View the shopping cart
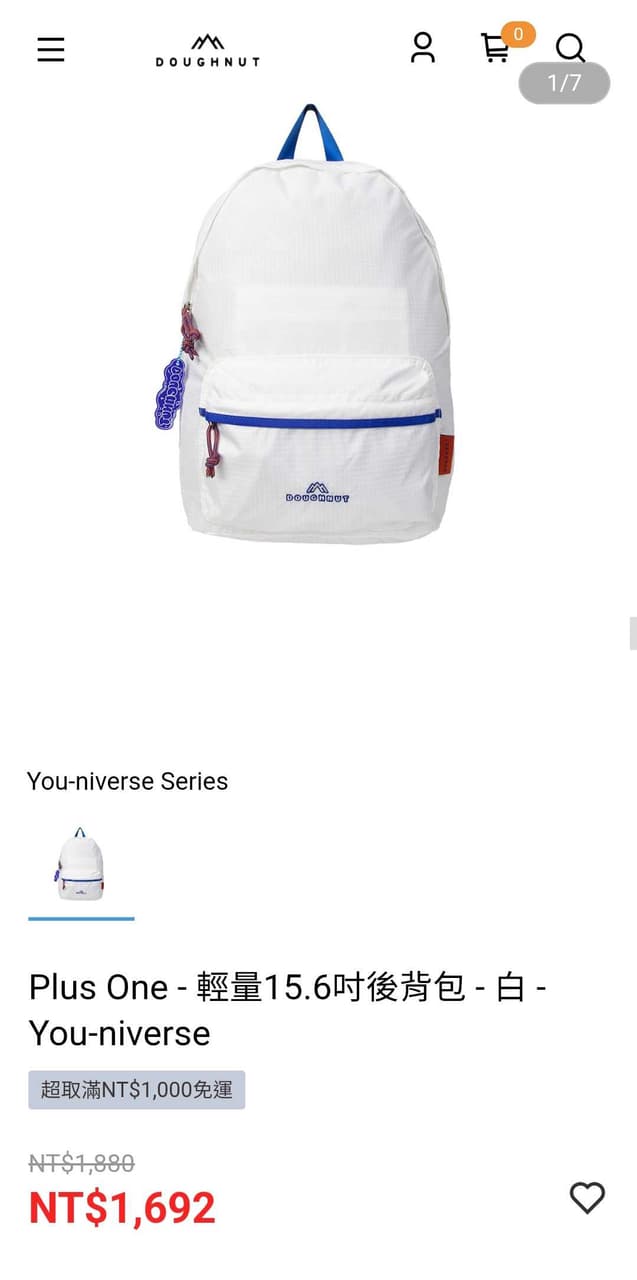Screen dimensions: 637x1280 [495, 48]
